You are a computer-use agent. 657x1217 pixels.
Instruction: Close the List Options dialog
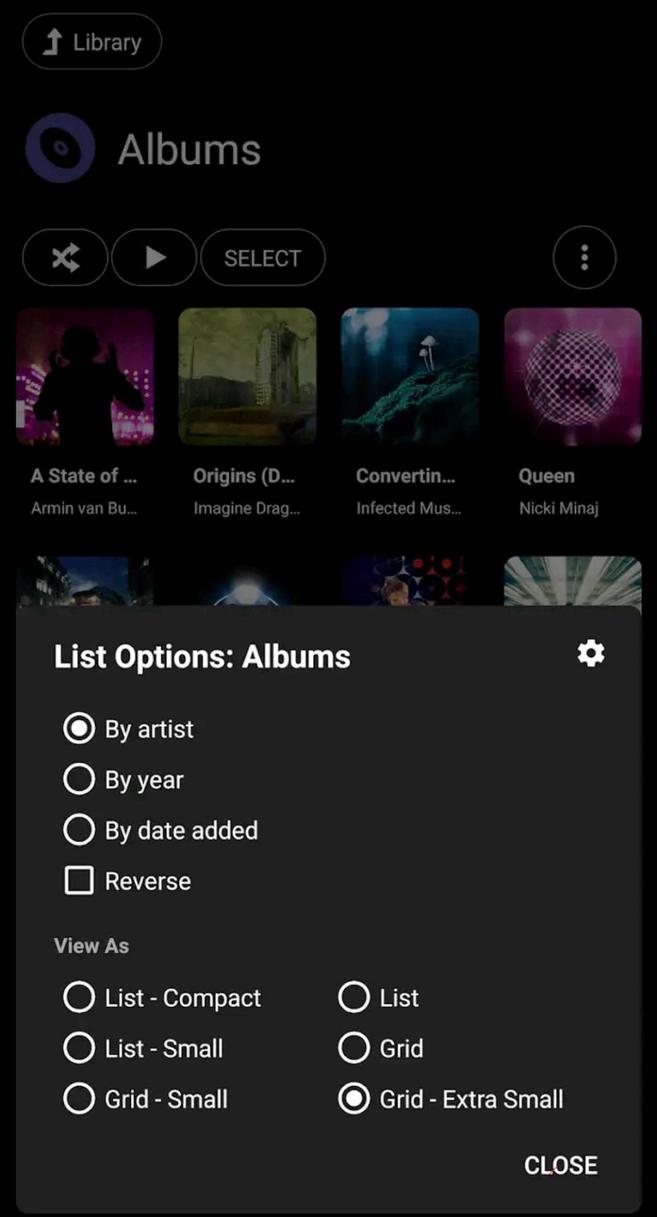(x=560, y=1165)
